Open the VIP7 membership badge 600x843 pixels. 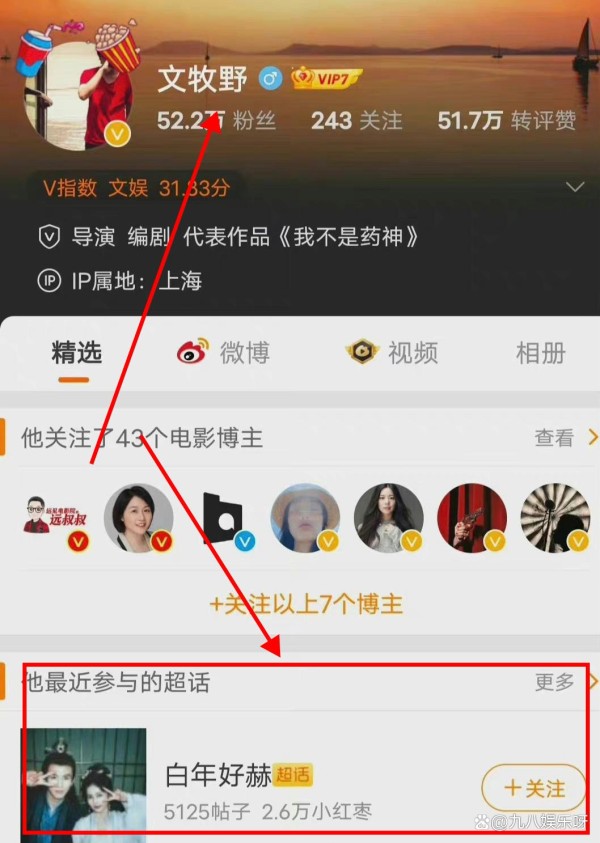click(327, 78)
